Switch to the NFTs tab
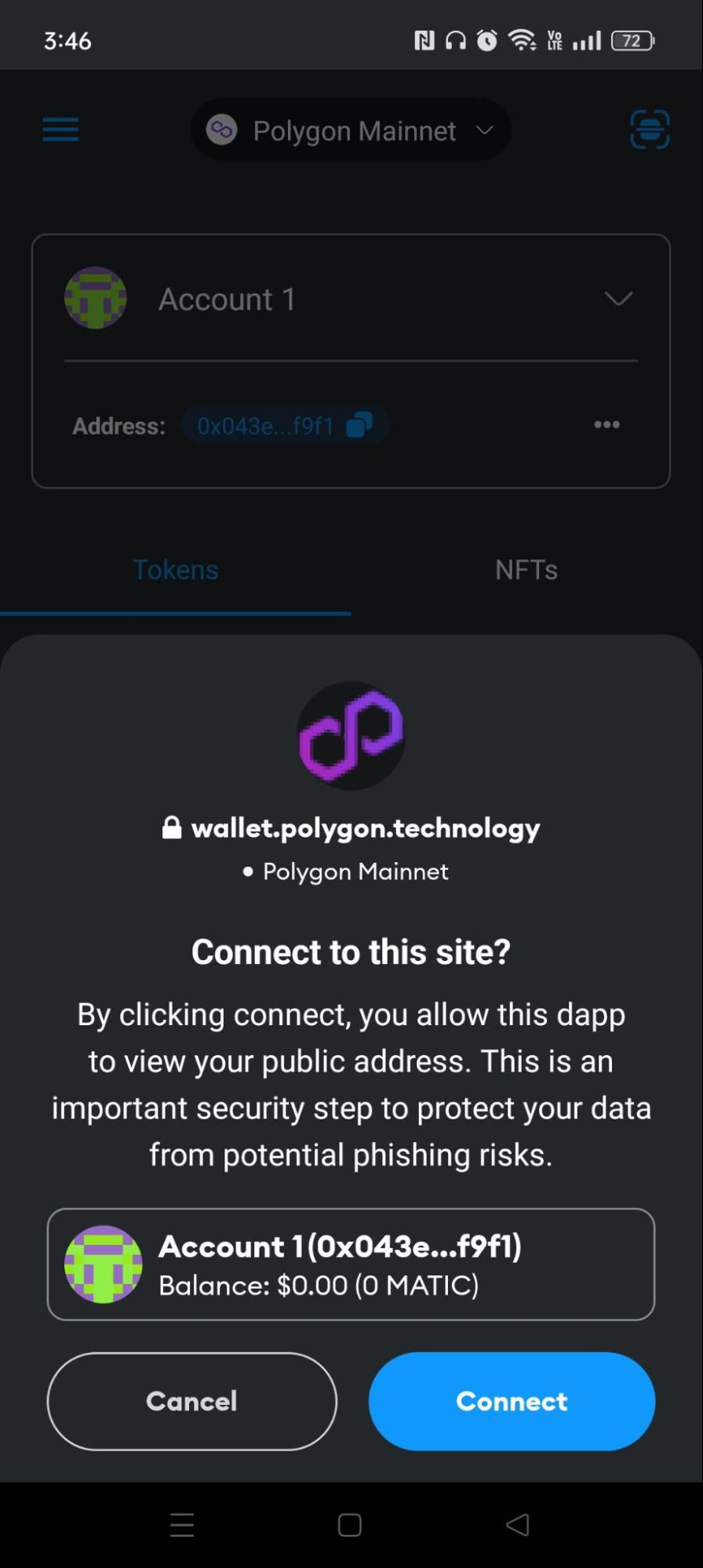703x1568 pixels. [x=526, y=569]
